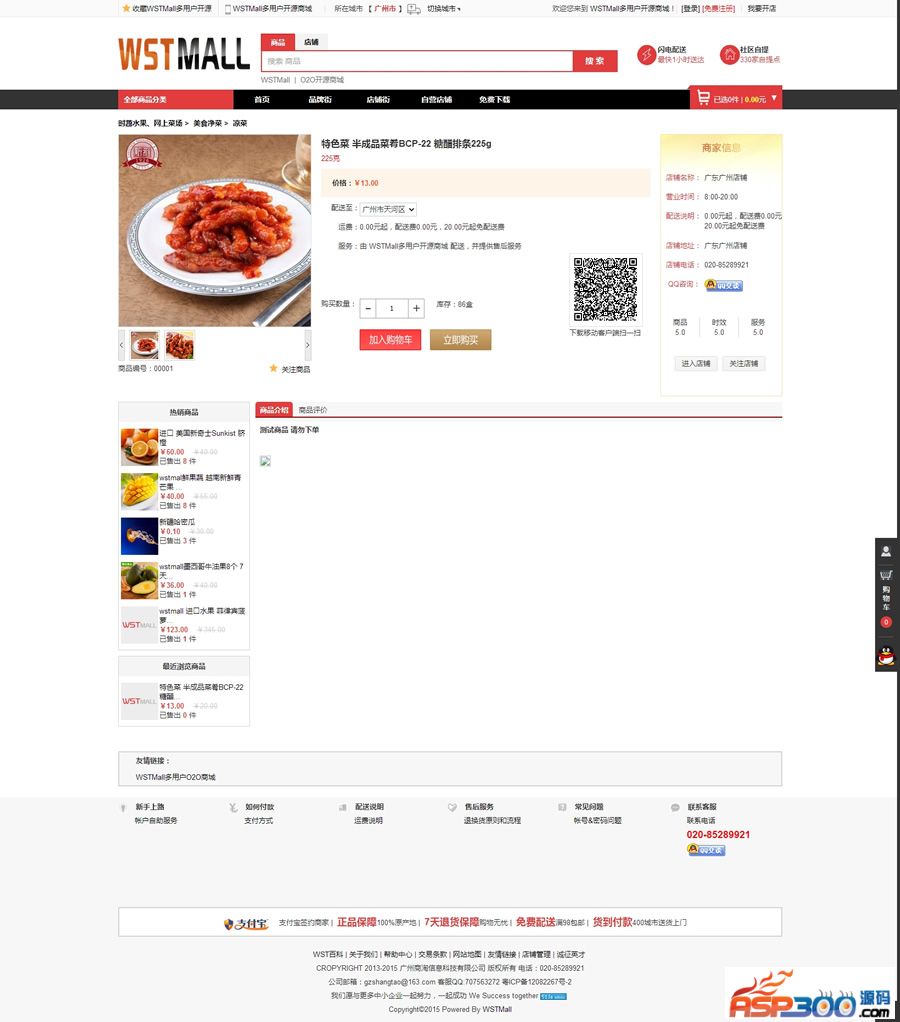Follow this item via 关注商品

pos(294,369)
